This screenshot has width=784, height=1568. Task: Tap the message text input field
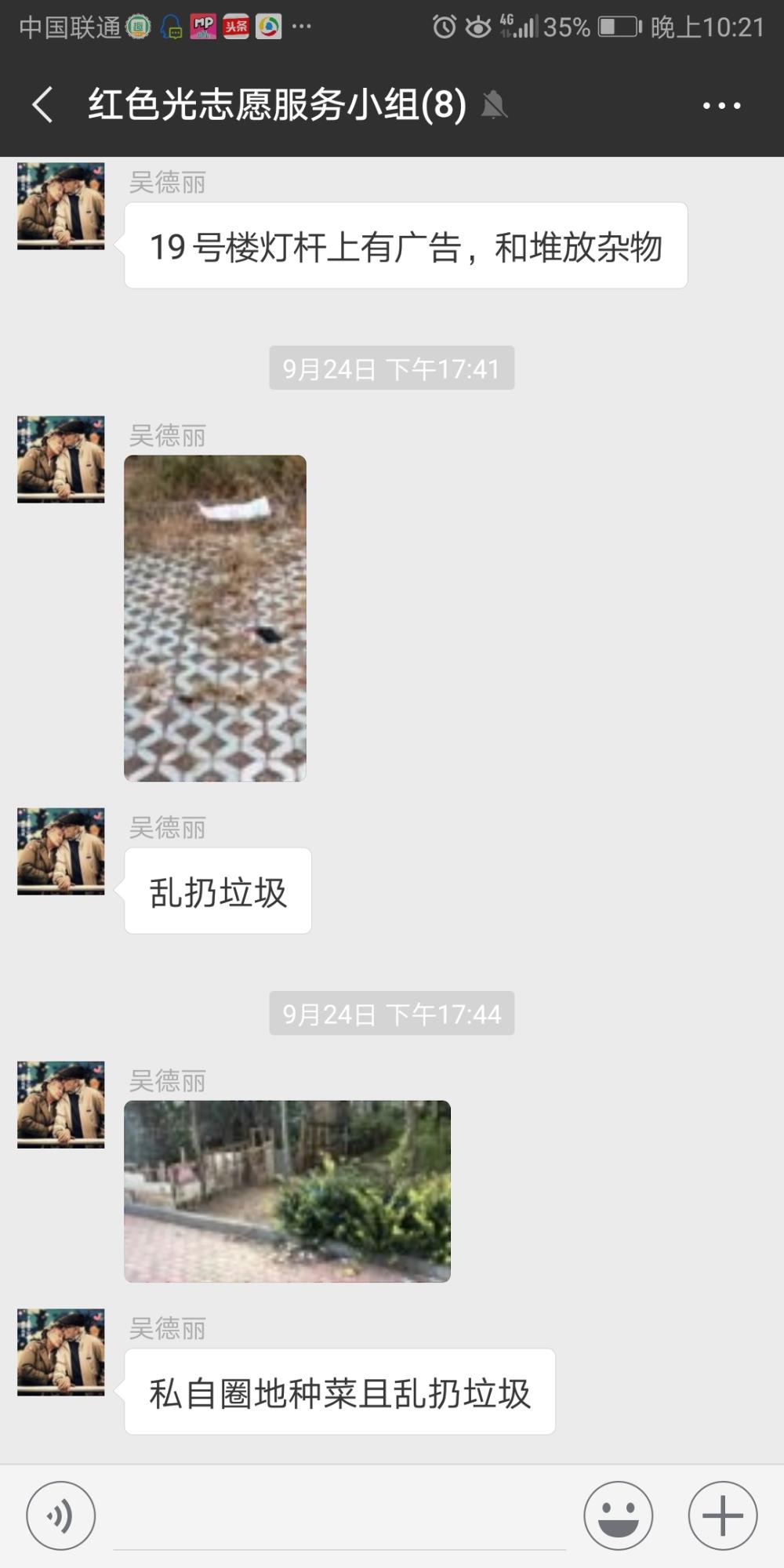coord(339,1517)
